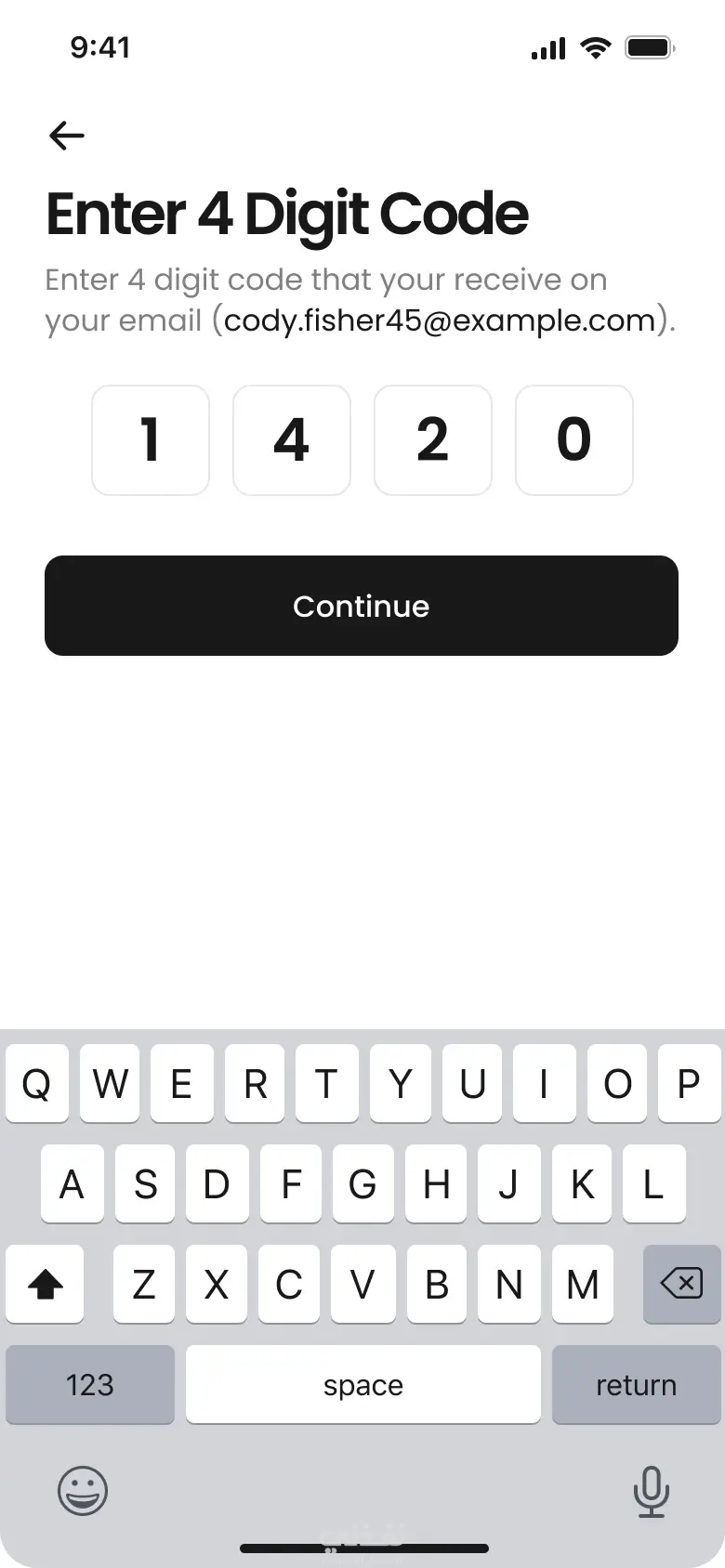Tap the Continue button
This screenshot has width=725, height=1568.
[x=362, y=606]
